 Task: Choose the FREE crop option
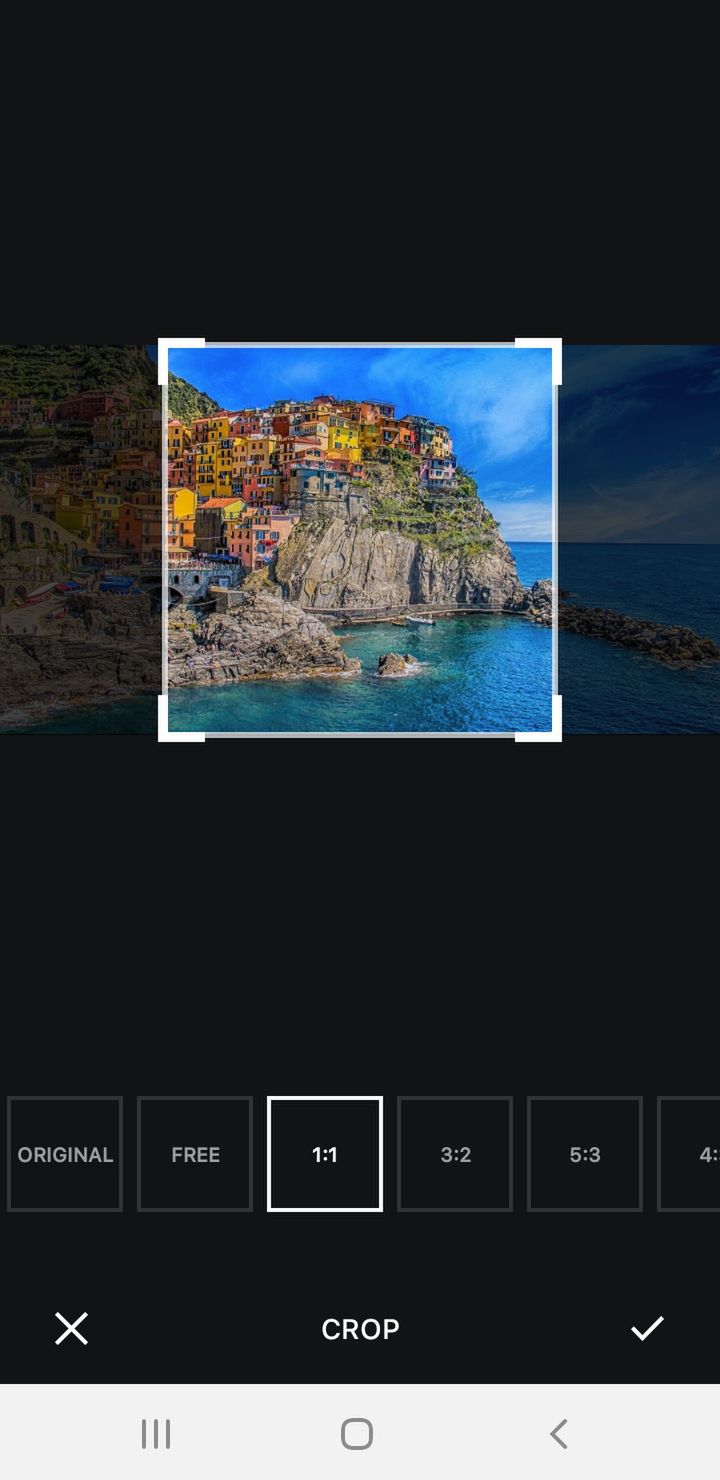tap(195, 1154)
